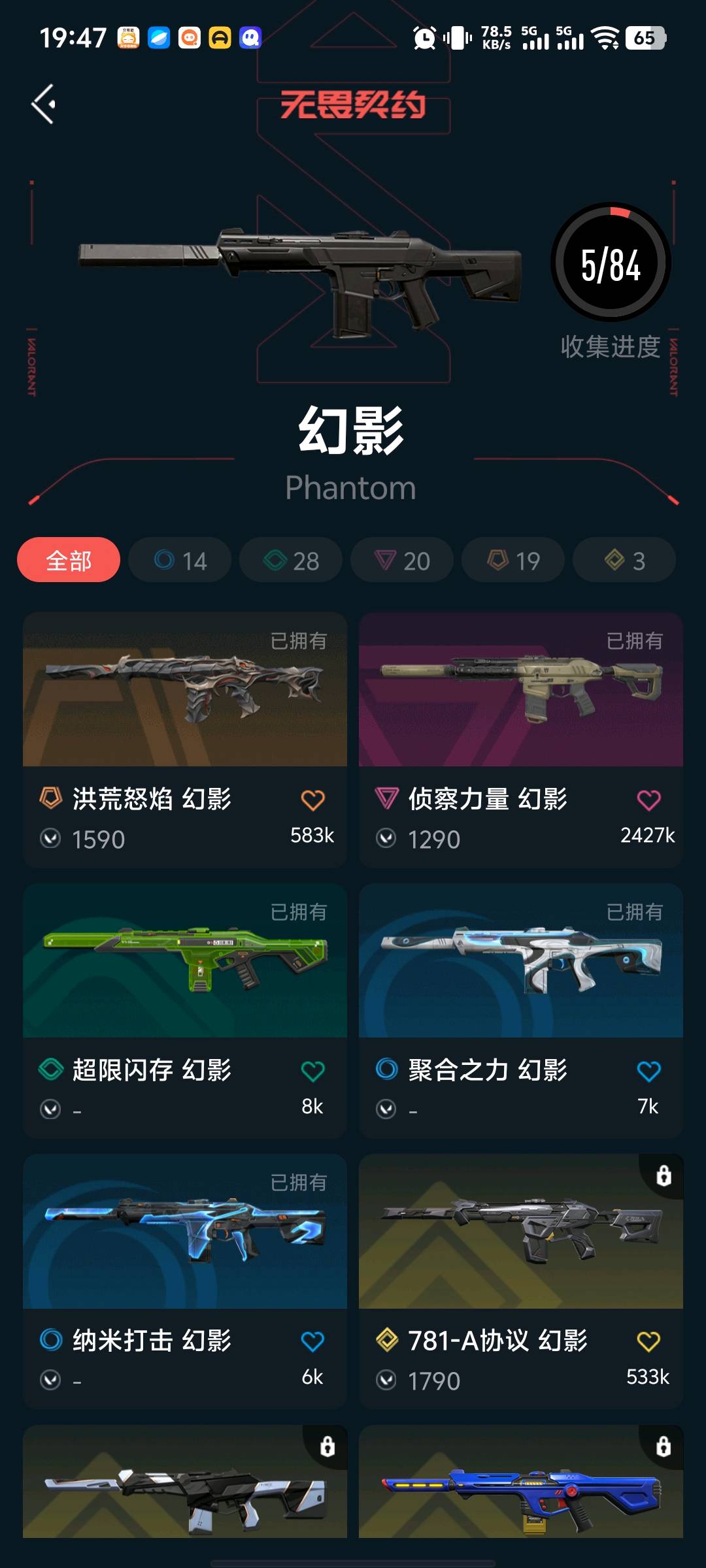Like the 聚合之力 幻影 skin
The height and width of the screenshot is (1568, 706).
click(648, 1071)
